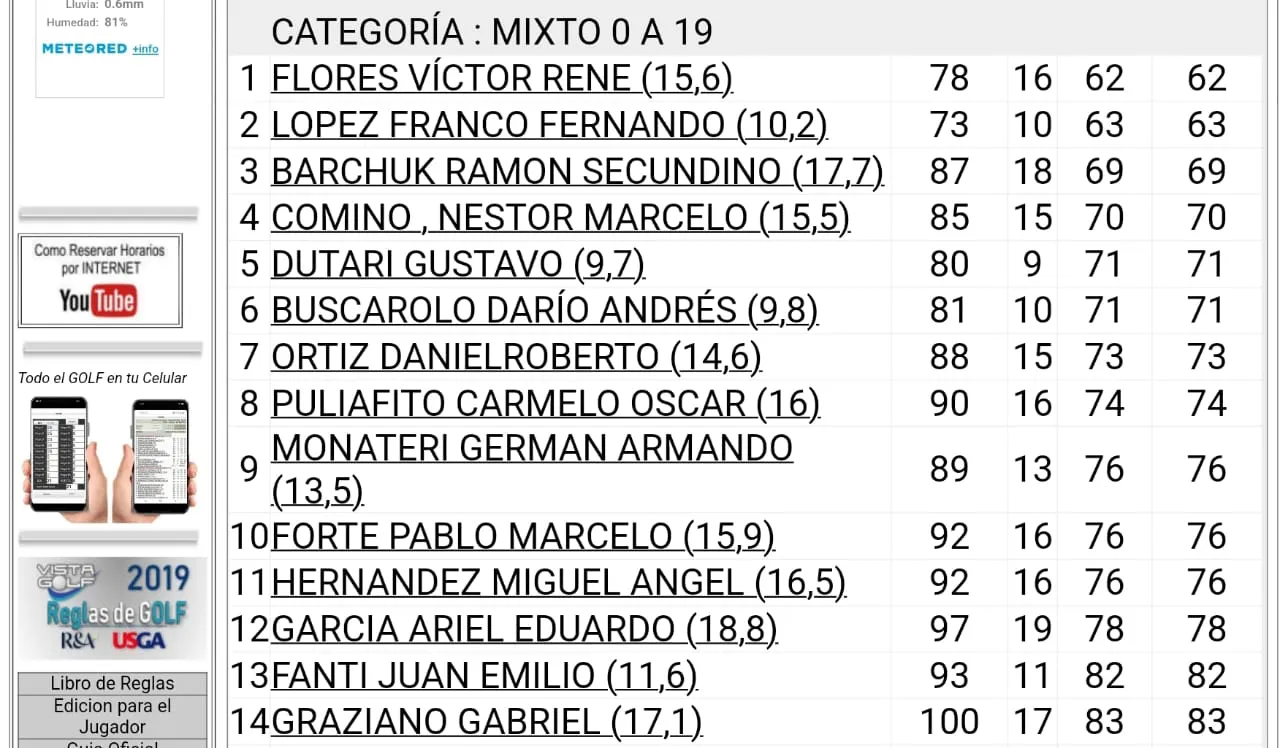Open FORTE PABLO MARCELO player link
This screenshot has height=748, width=1280.
point(522,537)
